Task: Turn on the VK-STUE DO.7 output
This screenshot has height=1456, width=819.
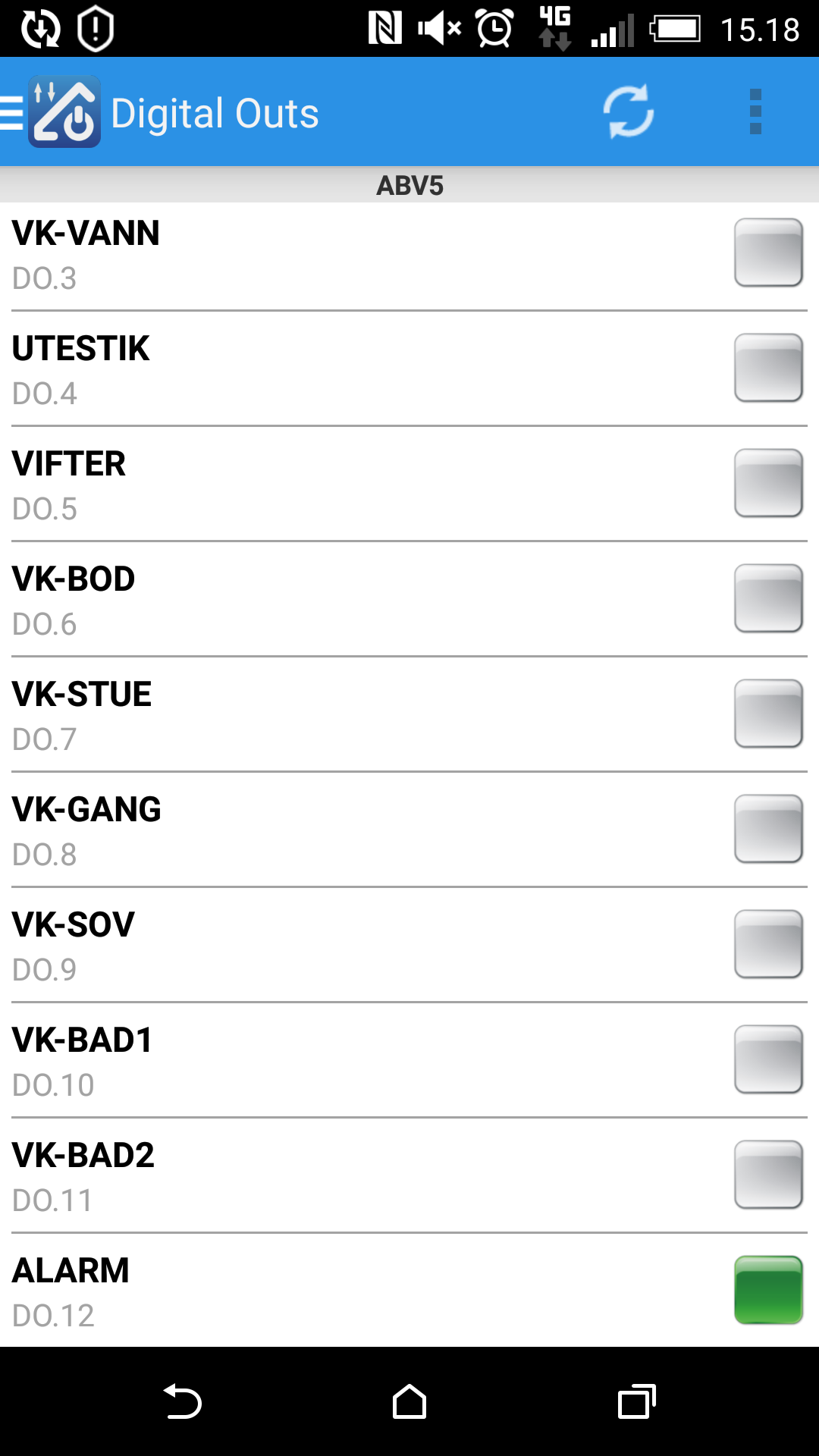Action: tap(768, 714)
